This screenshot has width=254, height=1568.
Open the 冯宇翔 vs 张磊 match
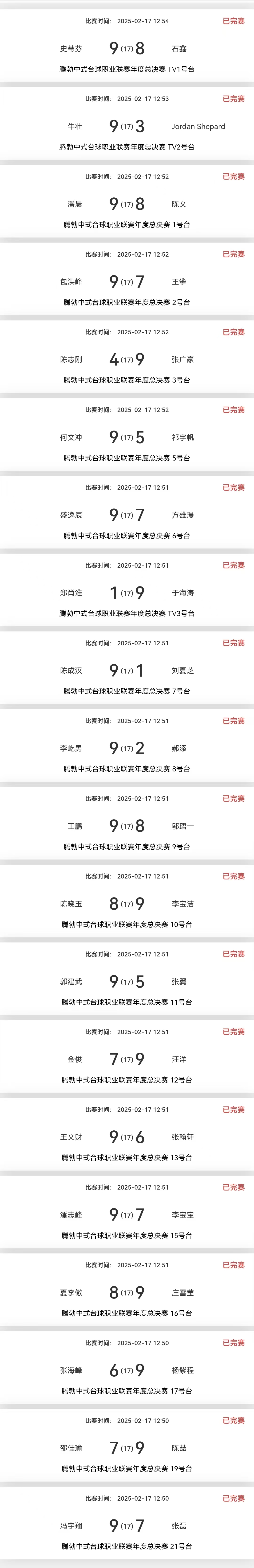tap(127, 1526)
